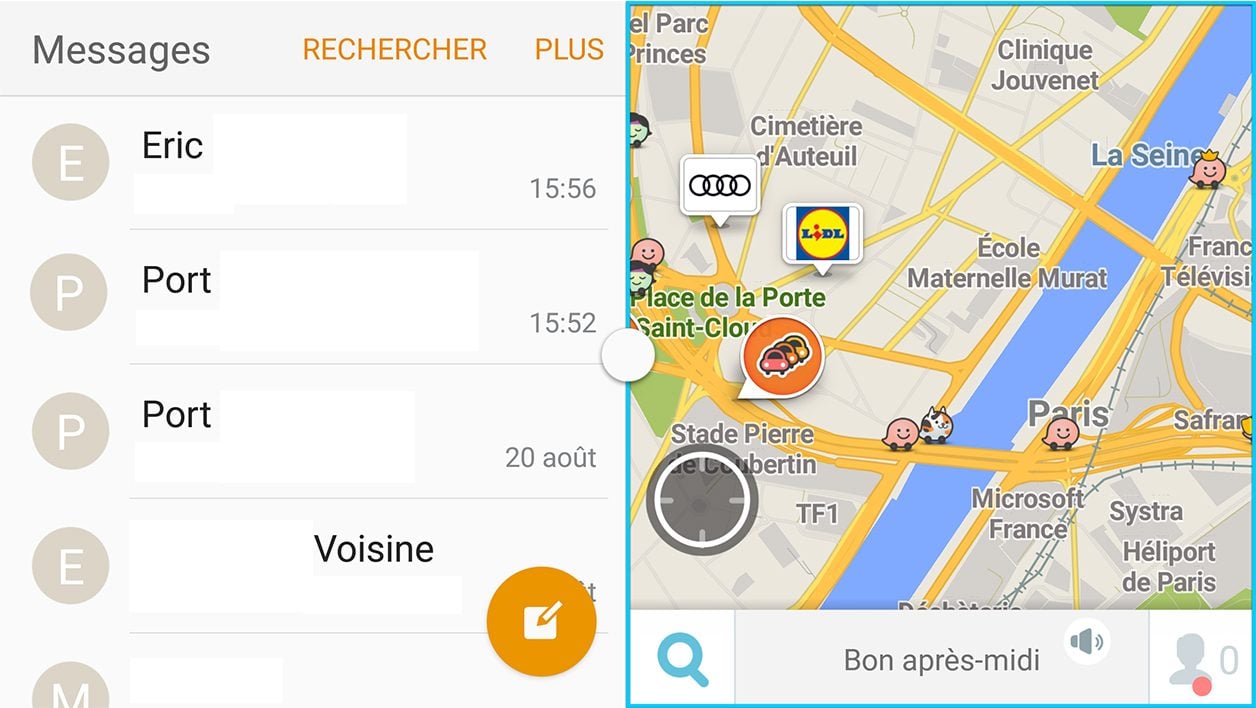Compose a new message with orange button
The width and height of the screenshot is (1256, 708).
coord(541,622)
